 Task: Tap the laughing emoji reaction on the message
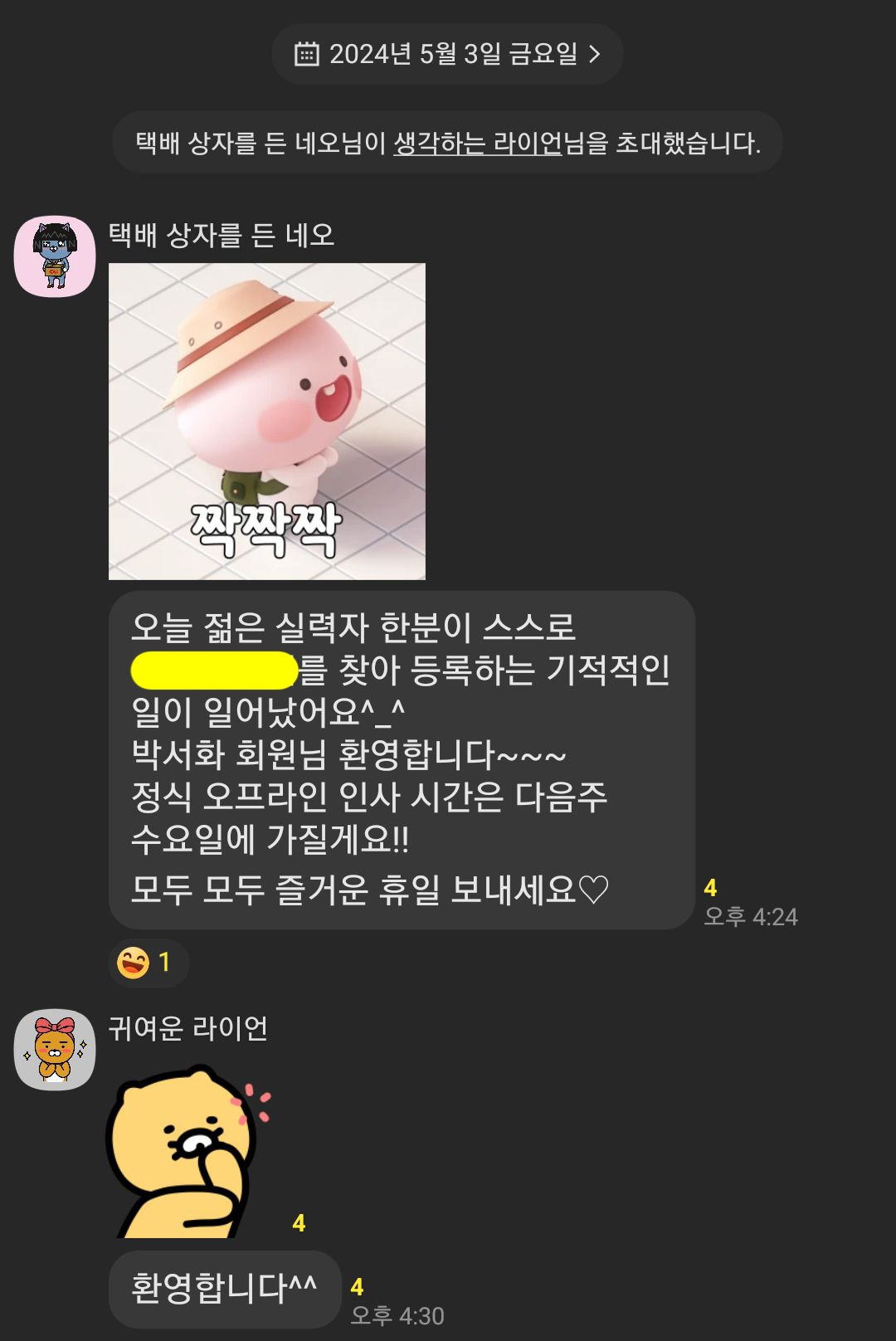(134, 962)
